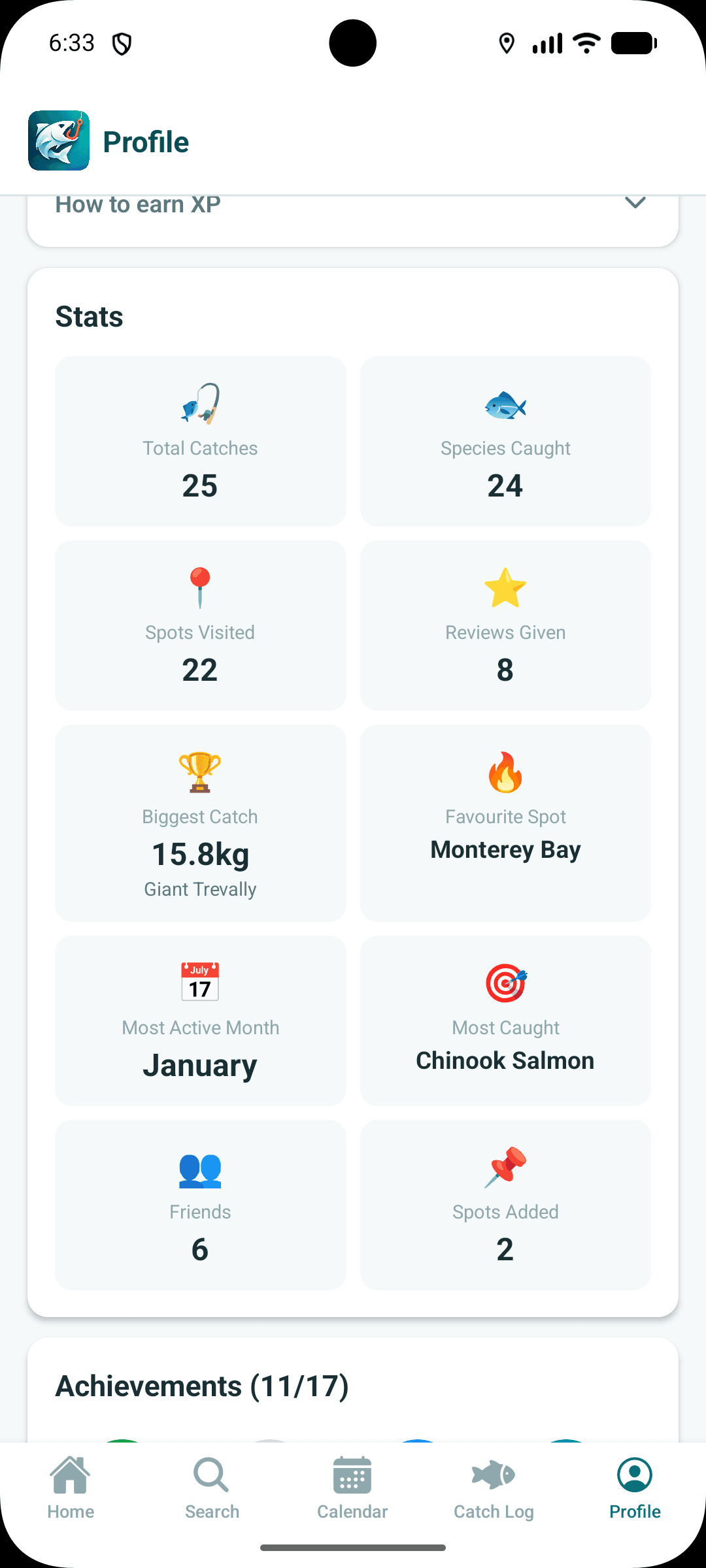
Task: Tap the friends icon showing two people
Action: pos(200,1169)
